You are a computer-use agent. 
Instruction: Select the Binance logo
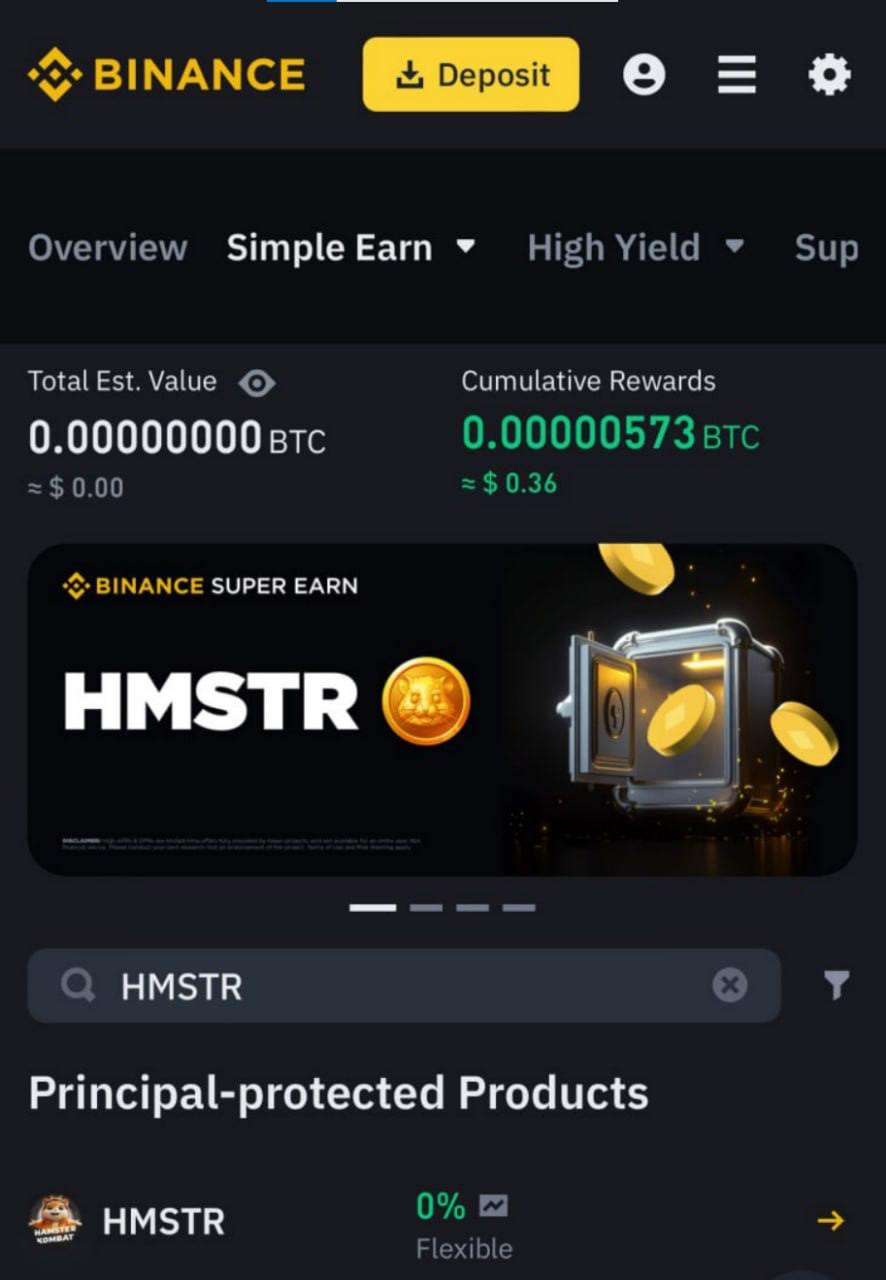coord(166,75)
